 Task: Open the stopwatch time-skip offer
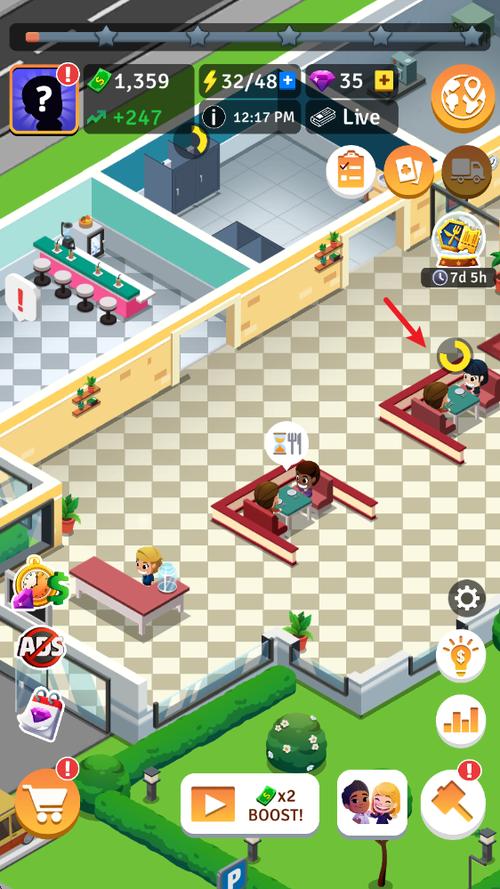pyautogui.click(x=40, y=583)
